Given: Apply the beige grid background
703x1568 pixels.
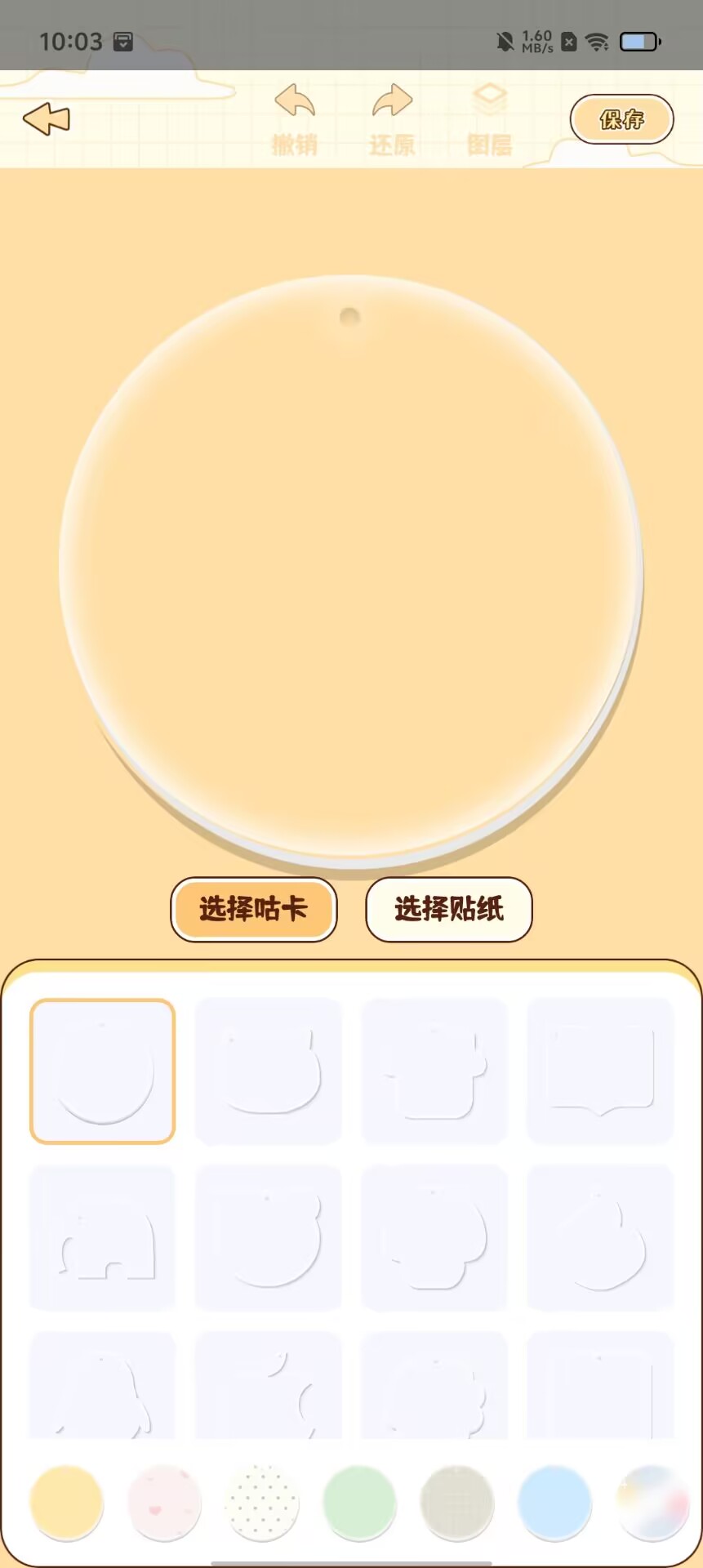Looking at the screenshot, I should pos(457,1503).
